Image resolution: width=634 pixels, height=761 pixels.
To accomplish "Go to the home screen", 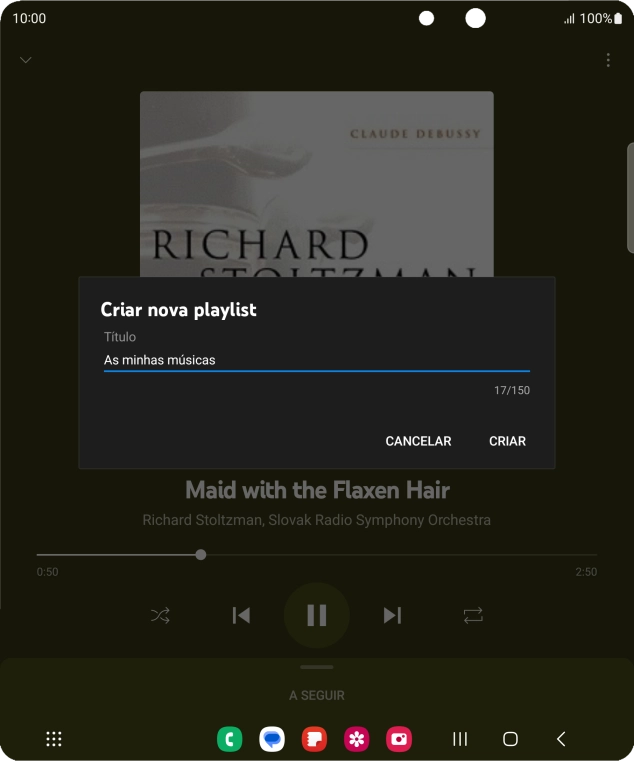I will [510, 739].
